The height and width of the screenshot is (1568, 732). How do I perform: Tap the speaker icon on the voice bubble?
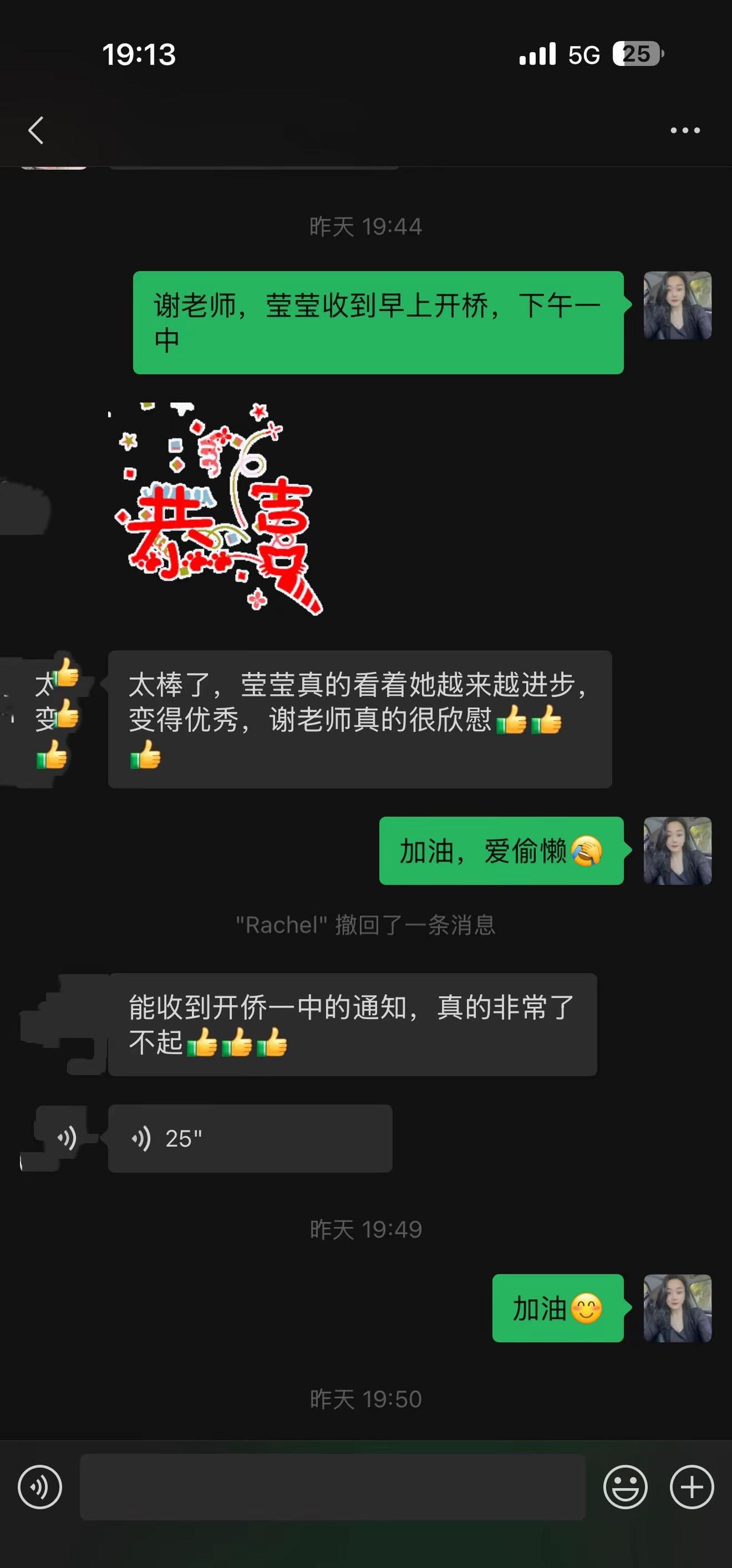point(141,1137)
